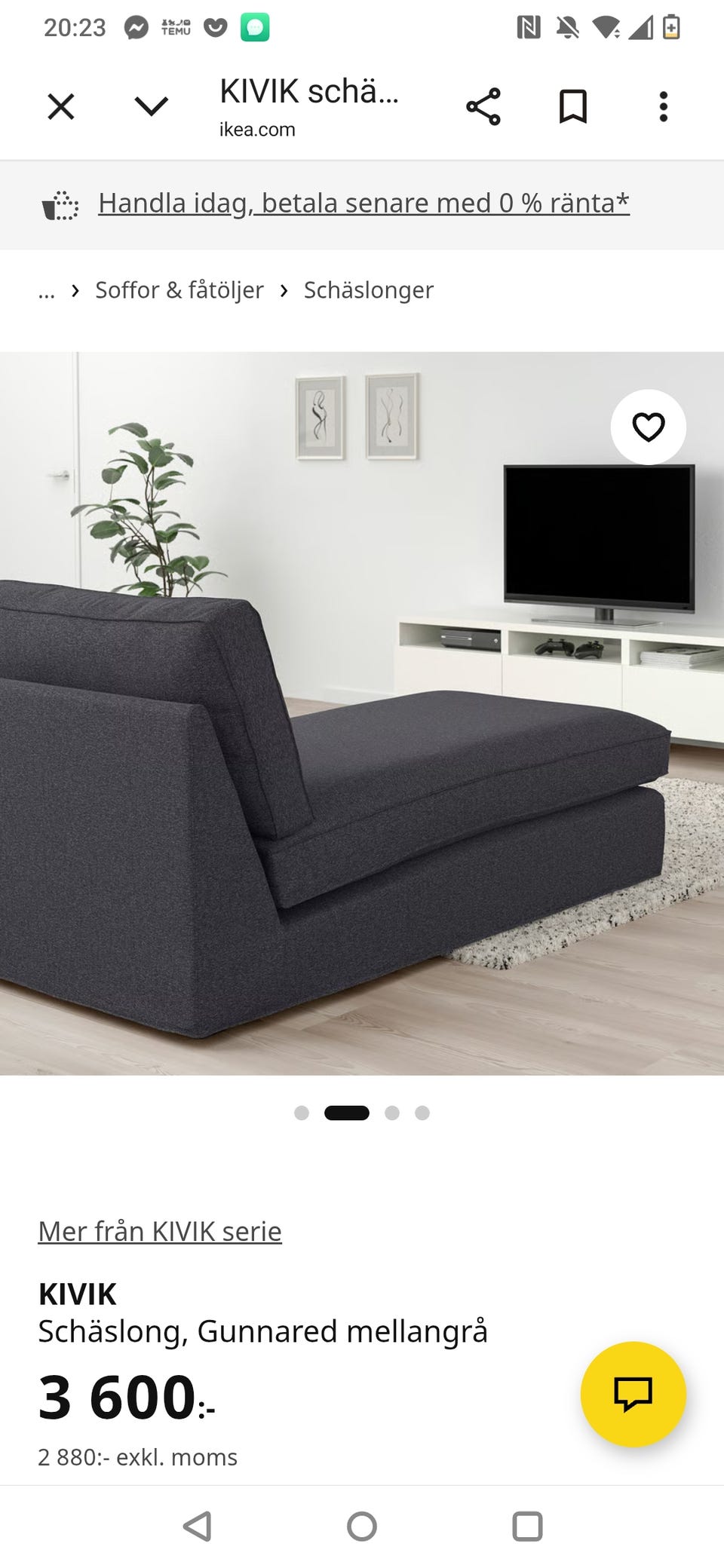
Task: Share this product page
Action: click(483, 106)
